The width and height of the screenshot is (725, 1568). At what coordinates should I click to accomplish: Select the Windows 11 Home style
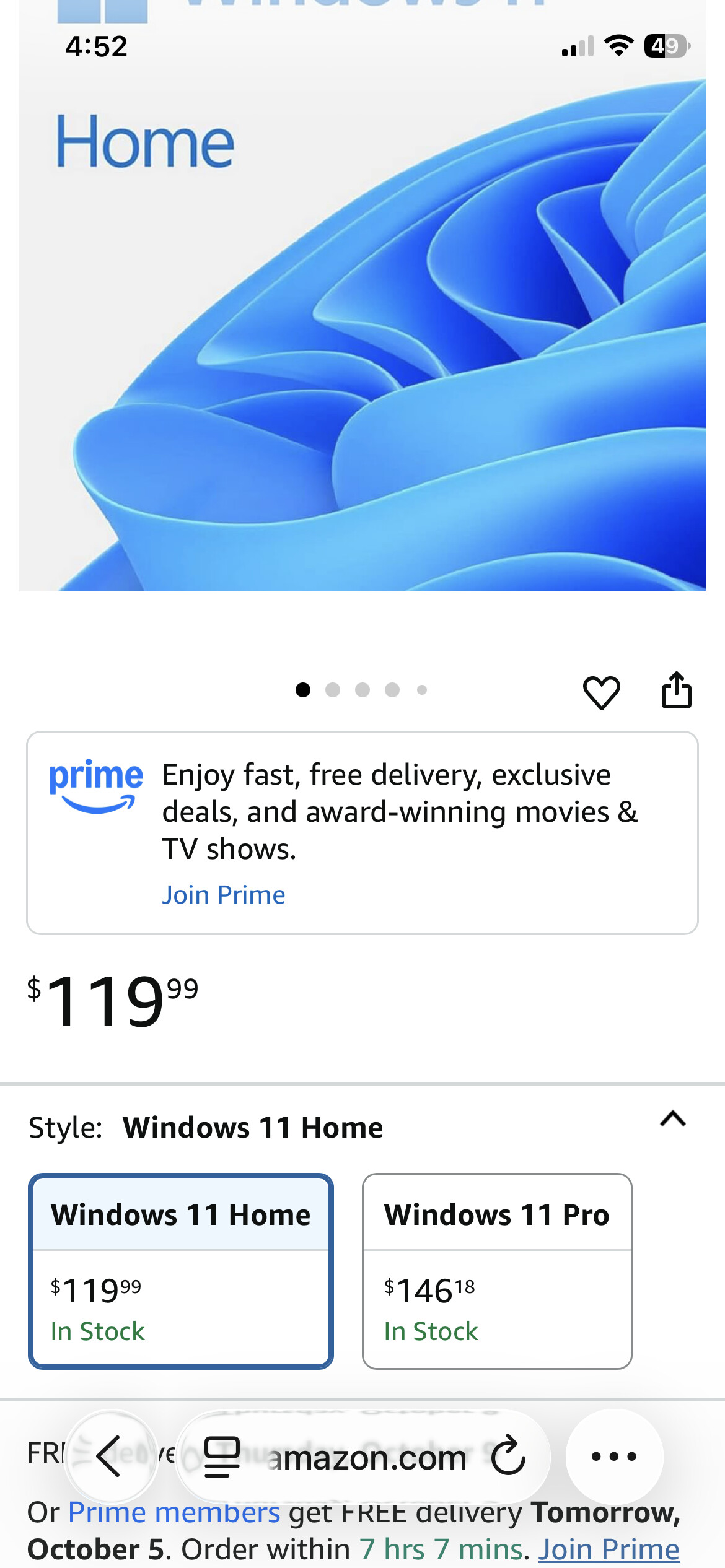coord(181,1271)
